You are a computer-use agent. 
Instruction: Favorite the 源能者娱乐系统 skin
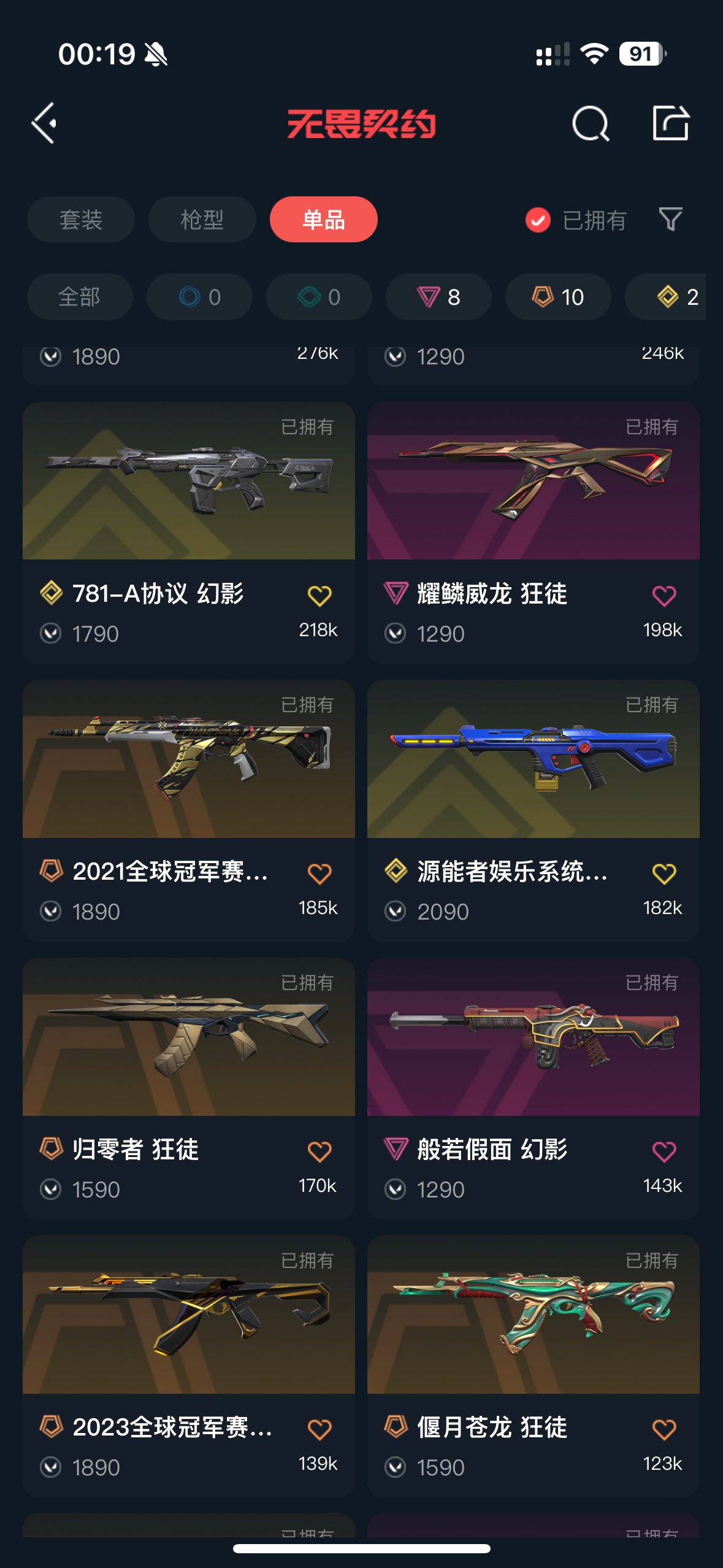point(664,873)
